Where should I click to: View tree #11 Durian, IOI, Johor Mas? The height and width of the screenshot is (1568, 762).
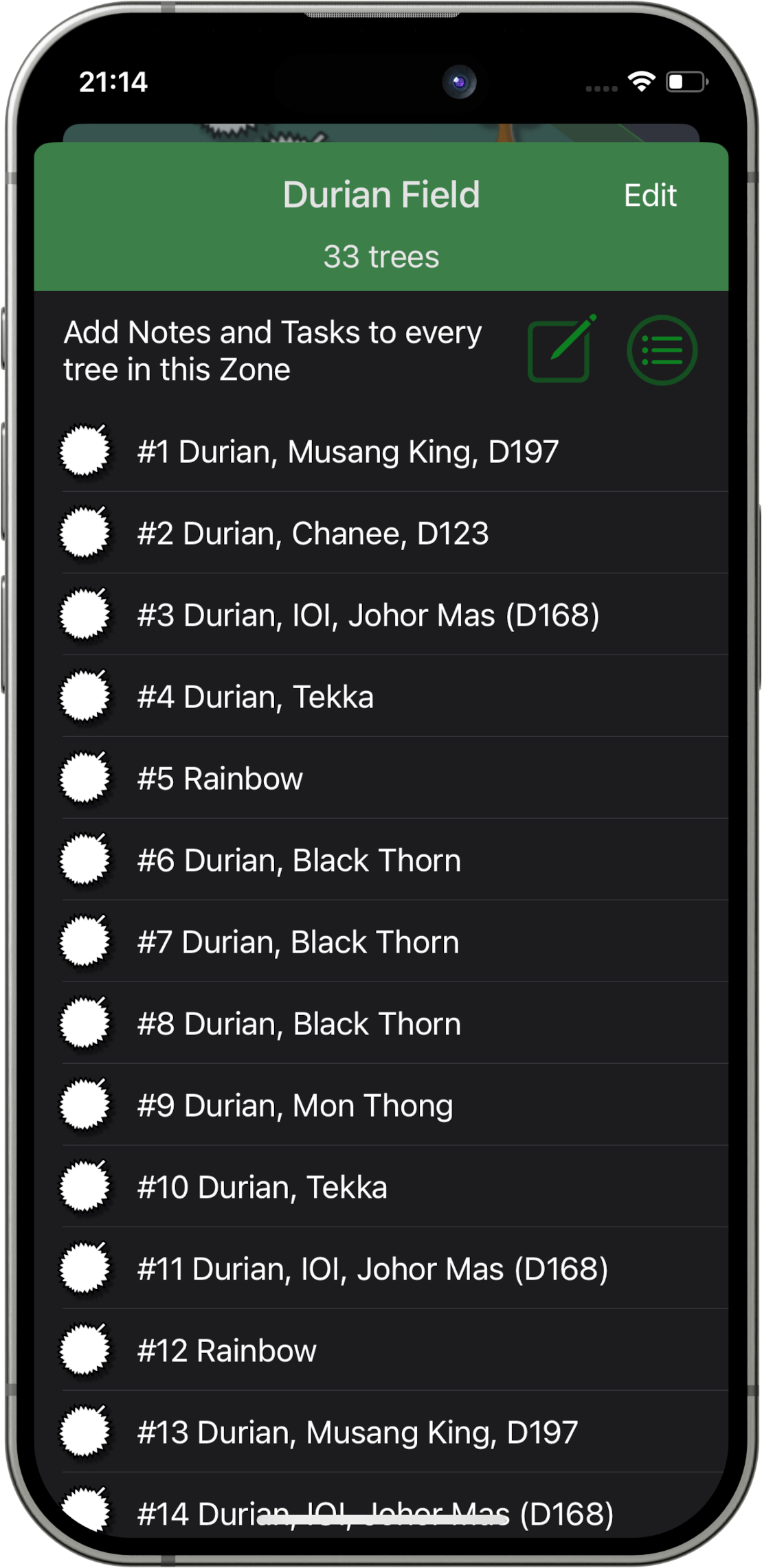(372, 1269)
